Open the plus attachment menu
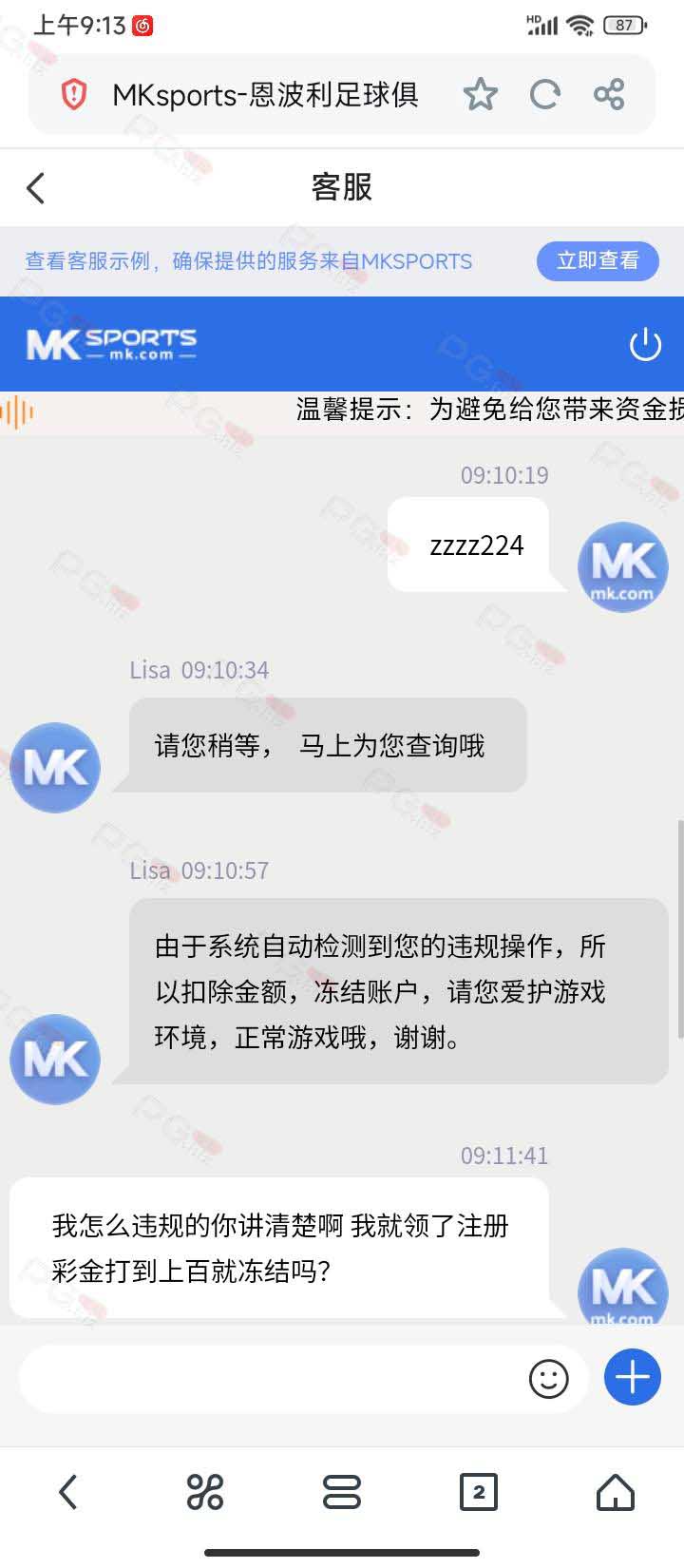The image size is (684, 1568). click(x=633, y=1377)
